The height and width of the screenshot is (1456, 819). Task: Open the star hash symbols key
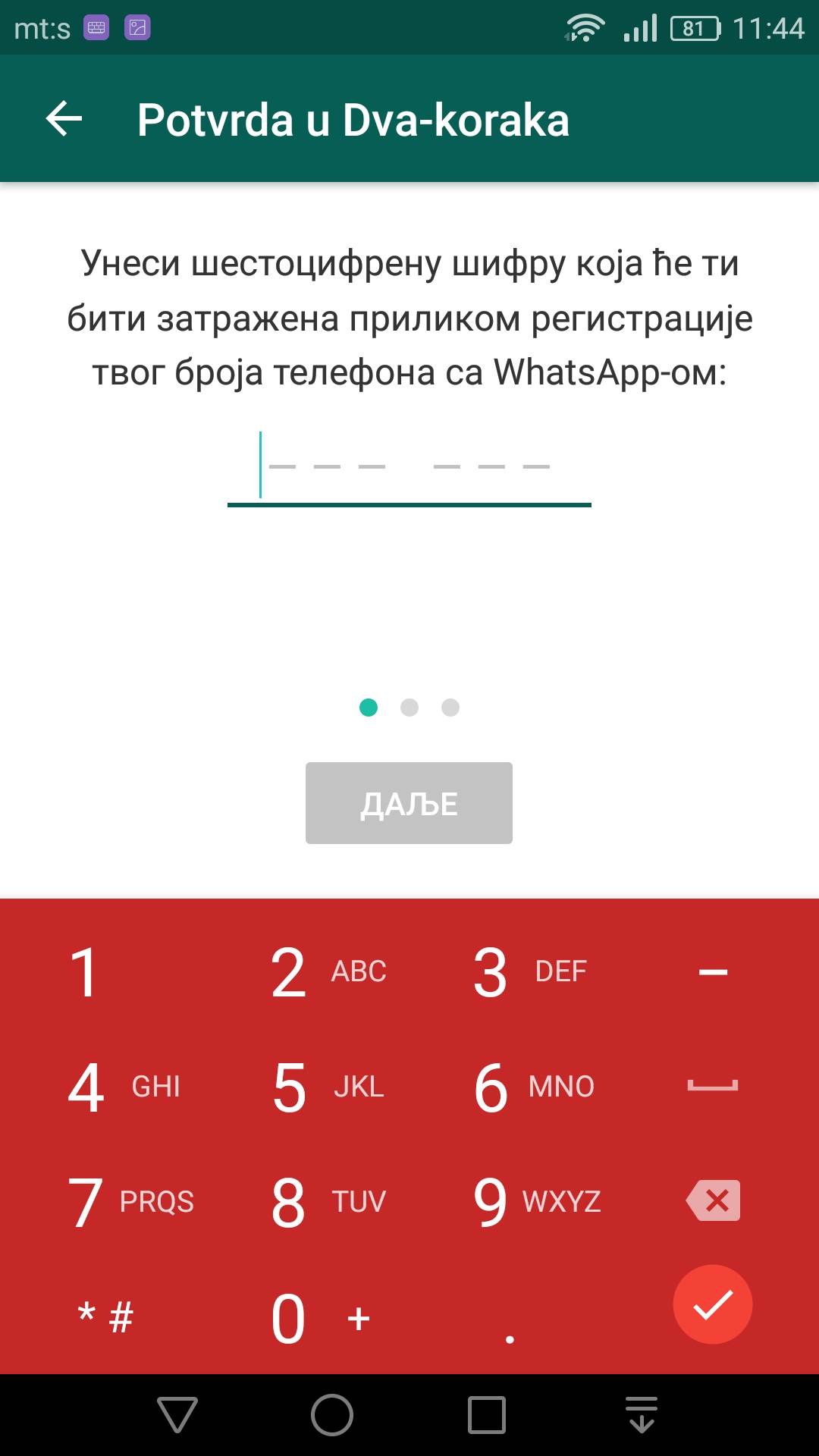click(105, 1317)
